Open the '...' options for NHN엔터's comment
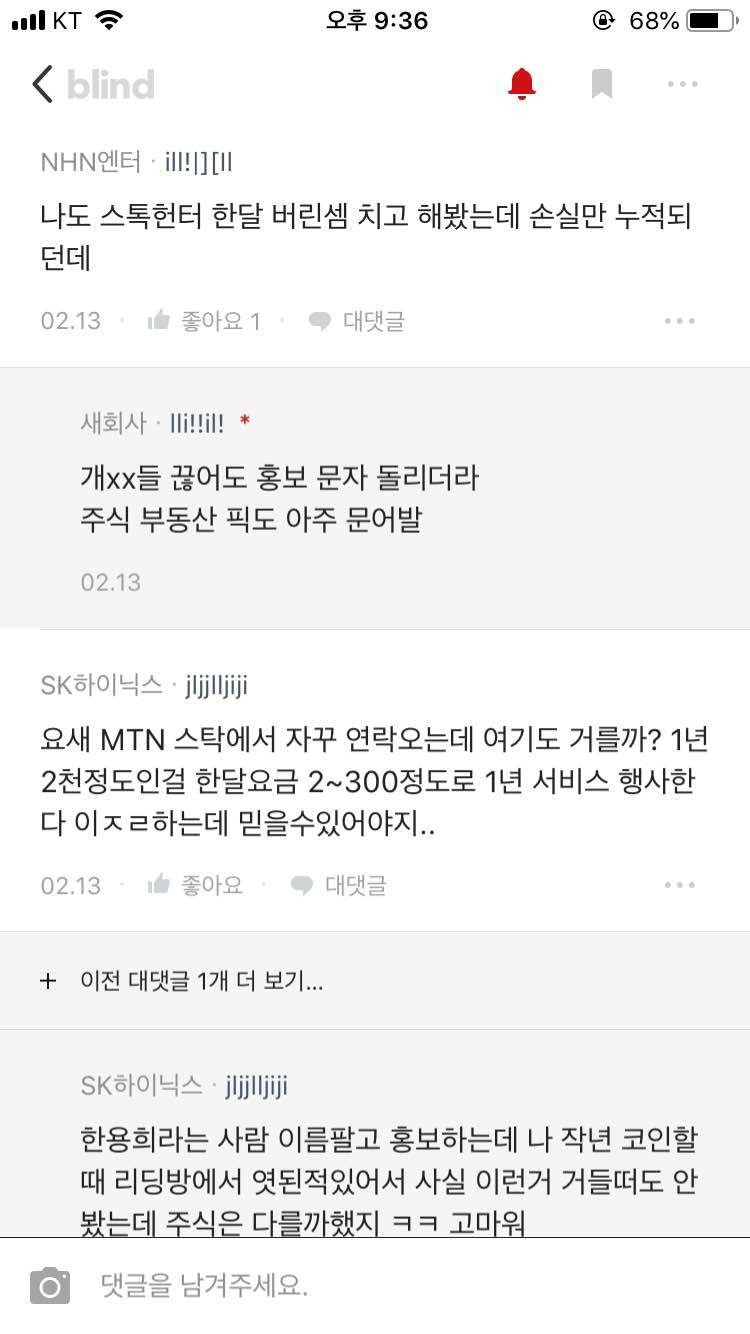The height and width of the screenshot is (1334, 750). point(681,320)
